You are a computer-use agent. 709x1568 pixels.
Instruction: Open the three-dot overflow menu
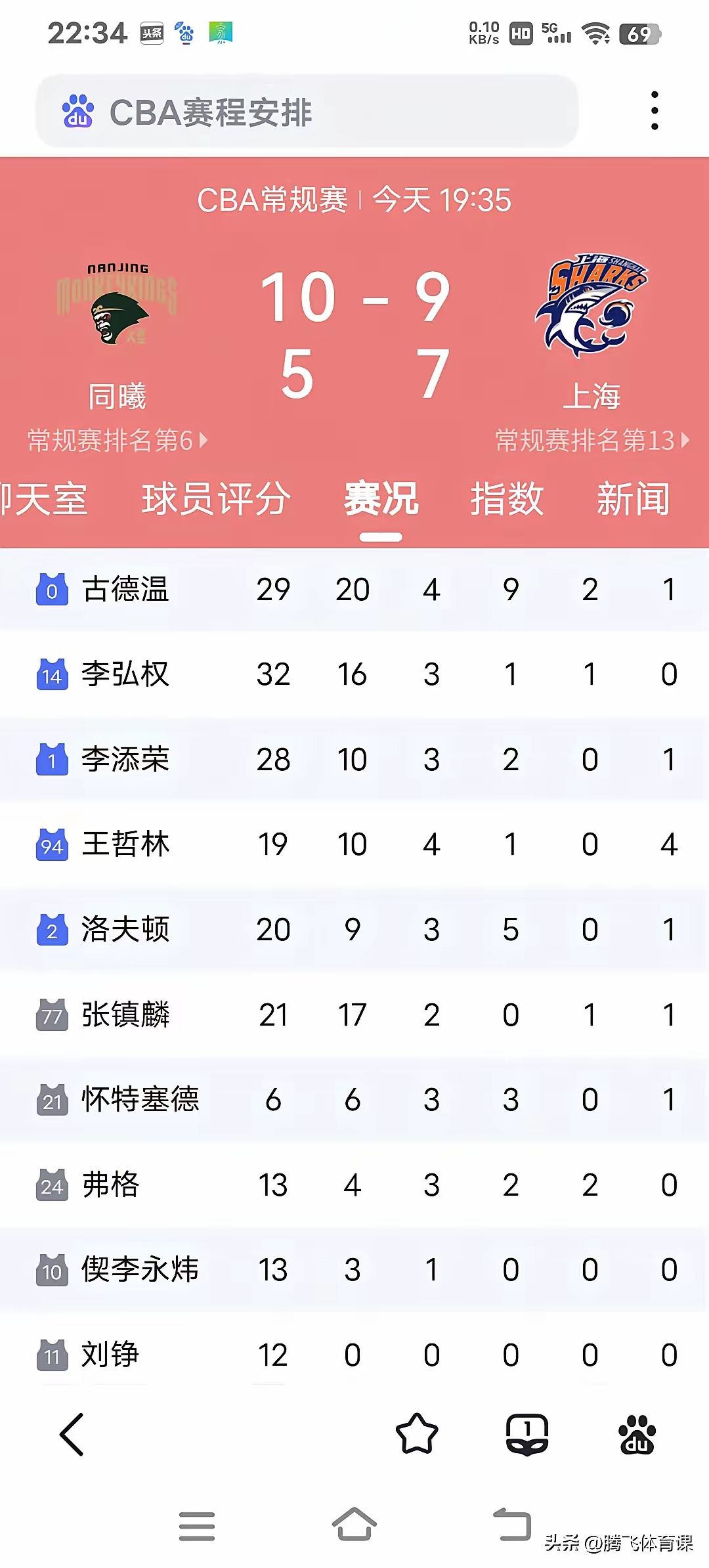[654, 110]
